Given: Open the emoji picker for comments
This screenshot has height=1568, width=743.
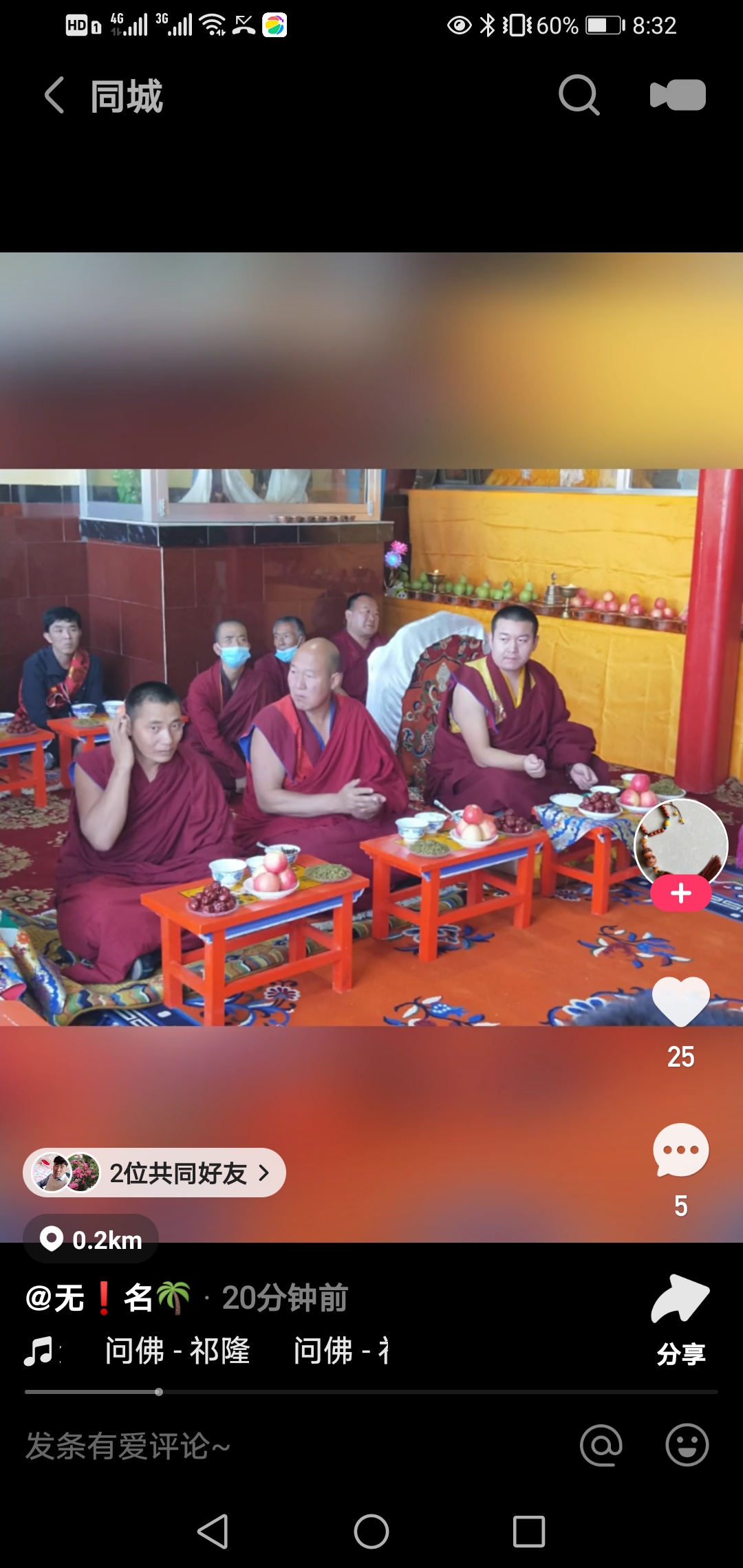Looking at the screenshot, I should pyautogui.click(x=687, y=1445).
